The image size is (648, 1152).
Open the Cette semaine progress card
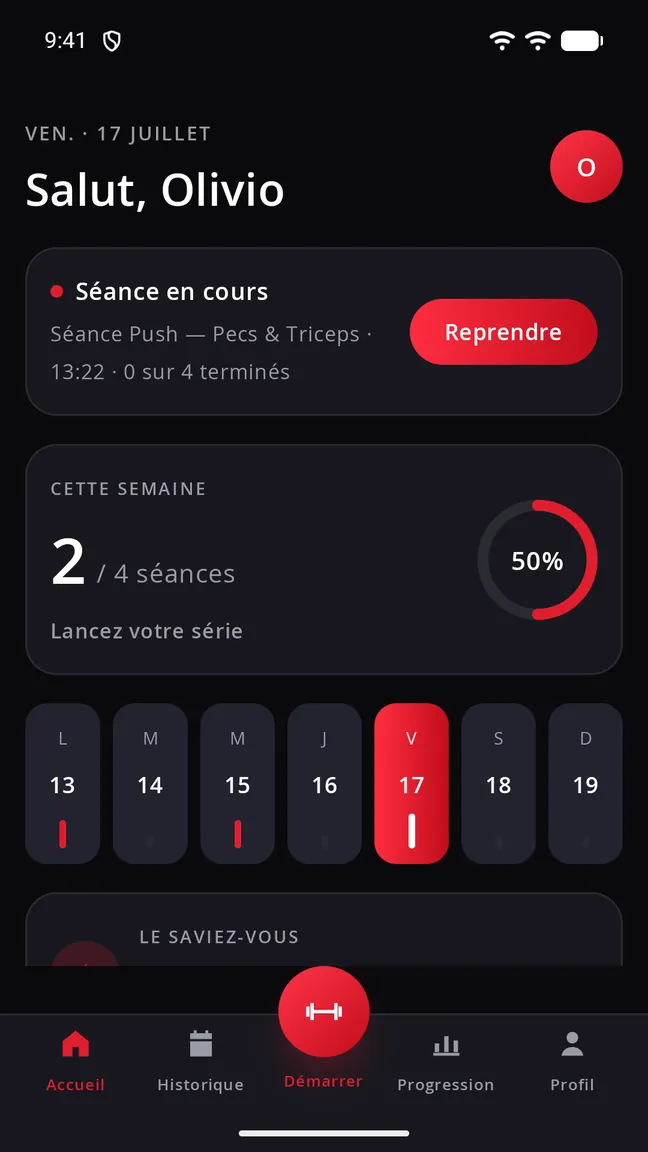pos(324,559)
